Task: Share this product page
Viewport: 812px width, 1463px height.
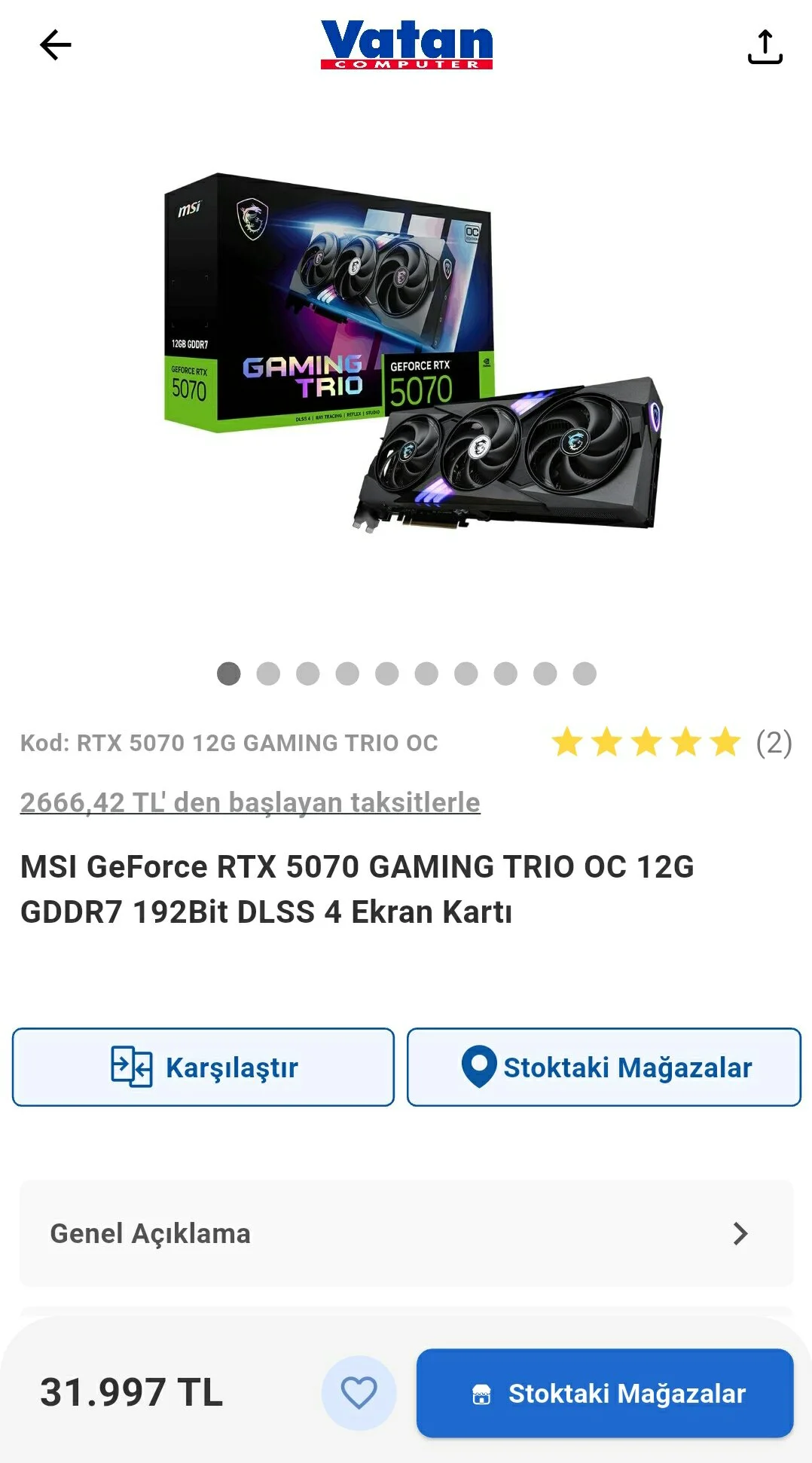Action: pos(765,47)
